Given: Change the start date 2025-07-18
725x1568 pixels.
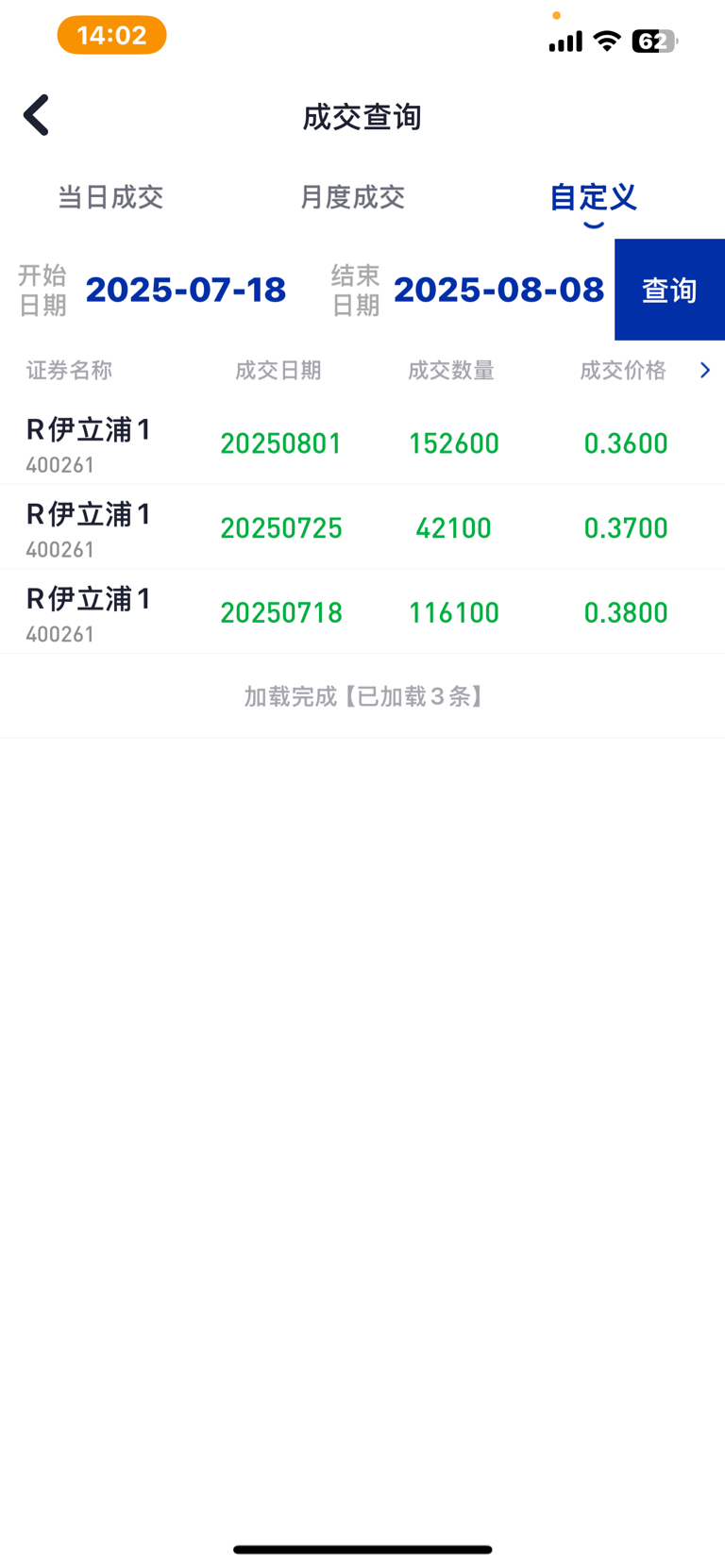Looking at the screenshot, I should (186, 290).
